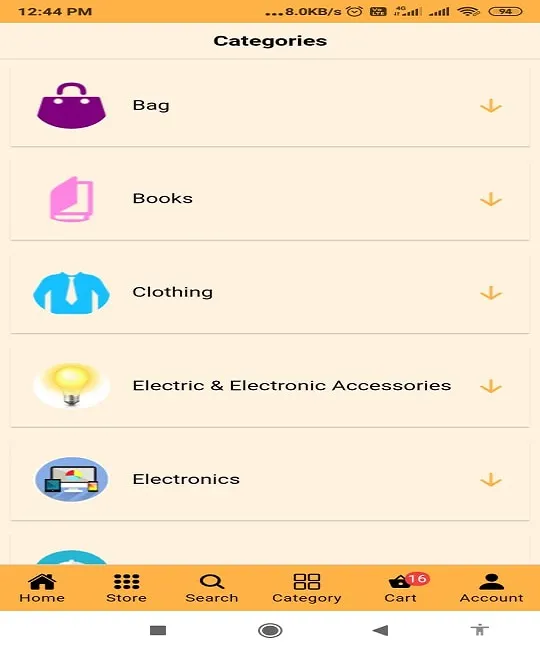Open the Account tab
This screenshot has width=540, height=650.
(x=492, y=588)
